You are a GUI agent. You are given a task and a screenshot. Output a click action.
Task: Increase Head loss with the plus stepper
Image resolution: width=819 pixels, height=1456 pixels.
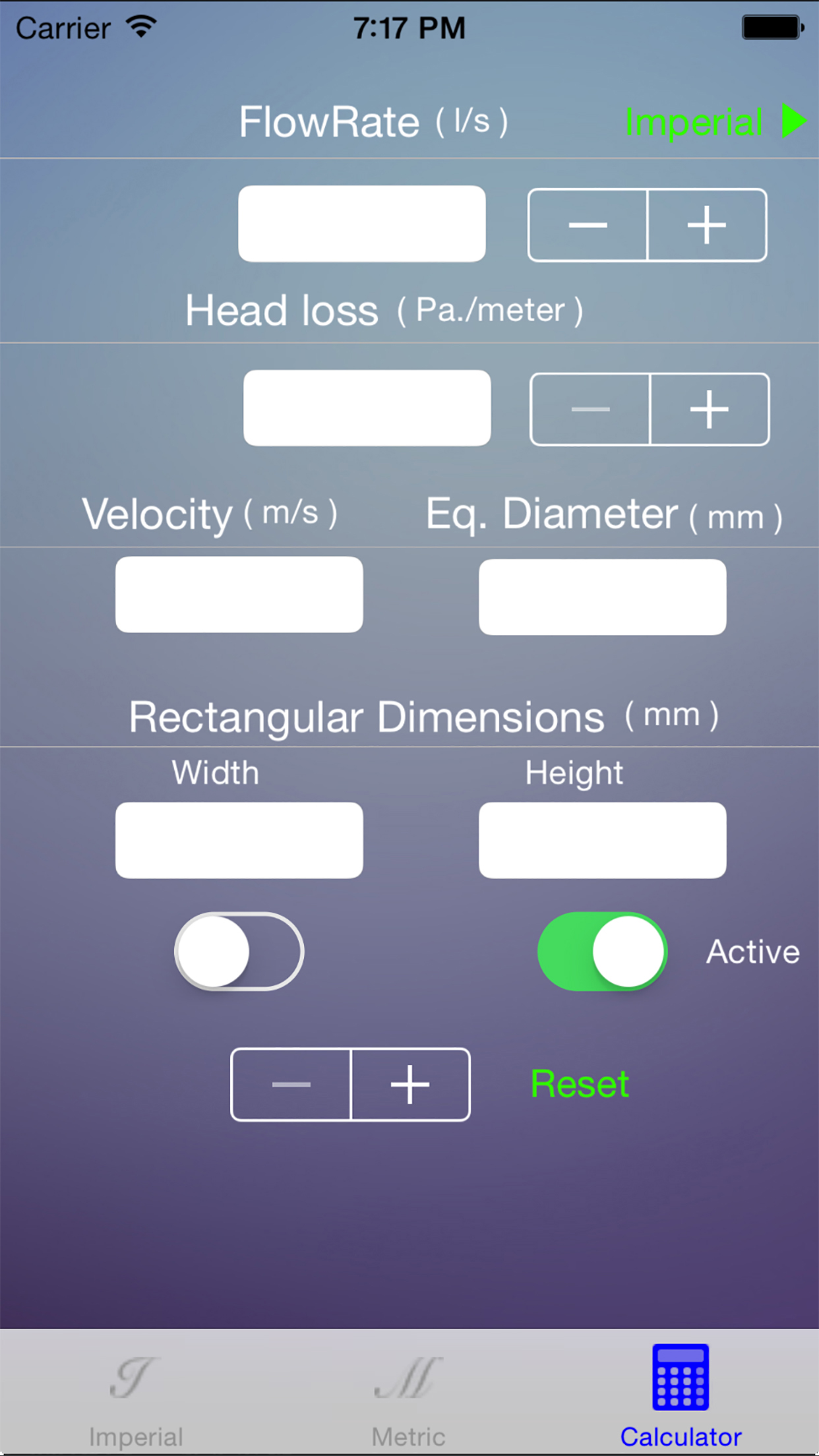click(x=710, y=409)
